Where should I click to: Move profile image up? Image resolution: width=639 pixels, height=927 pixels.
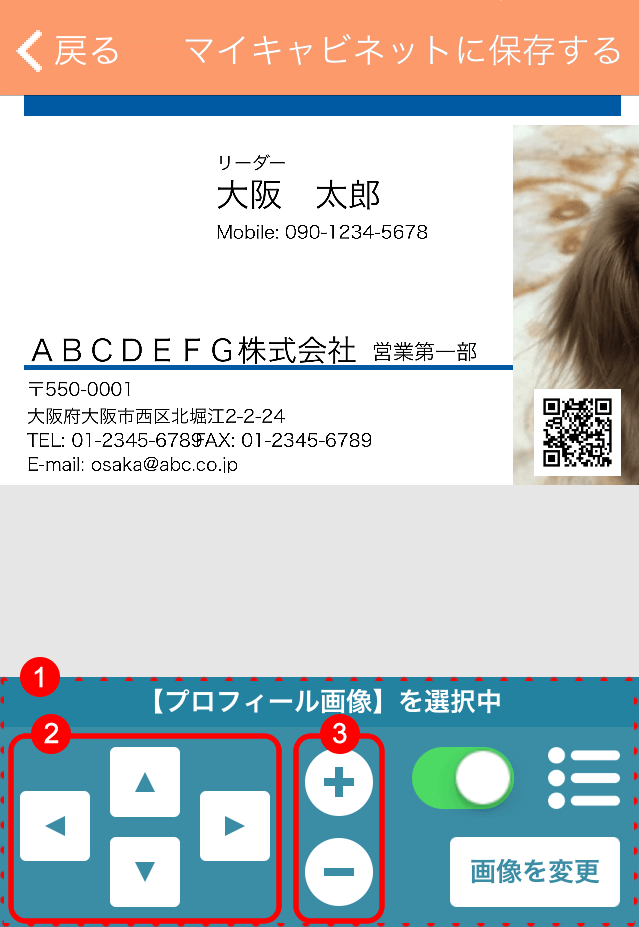145,782
